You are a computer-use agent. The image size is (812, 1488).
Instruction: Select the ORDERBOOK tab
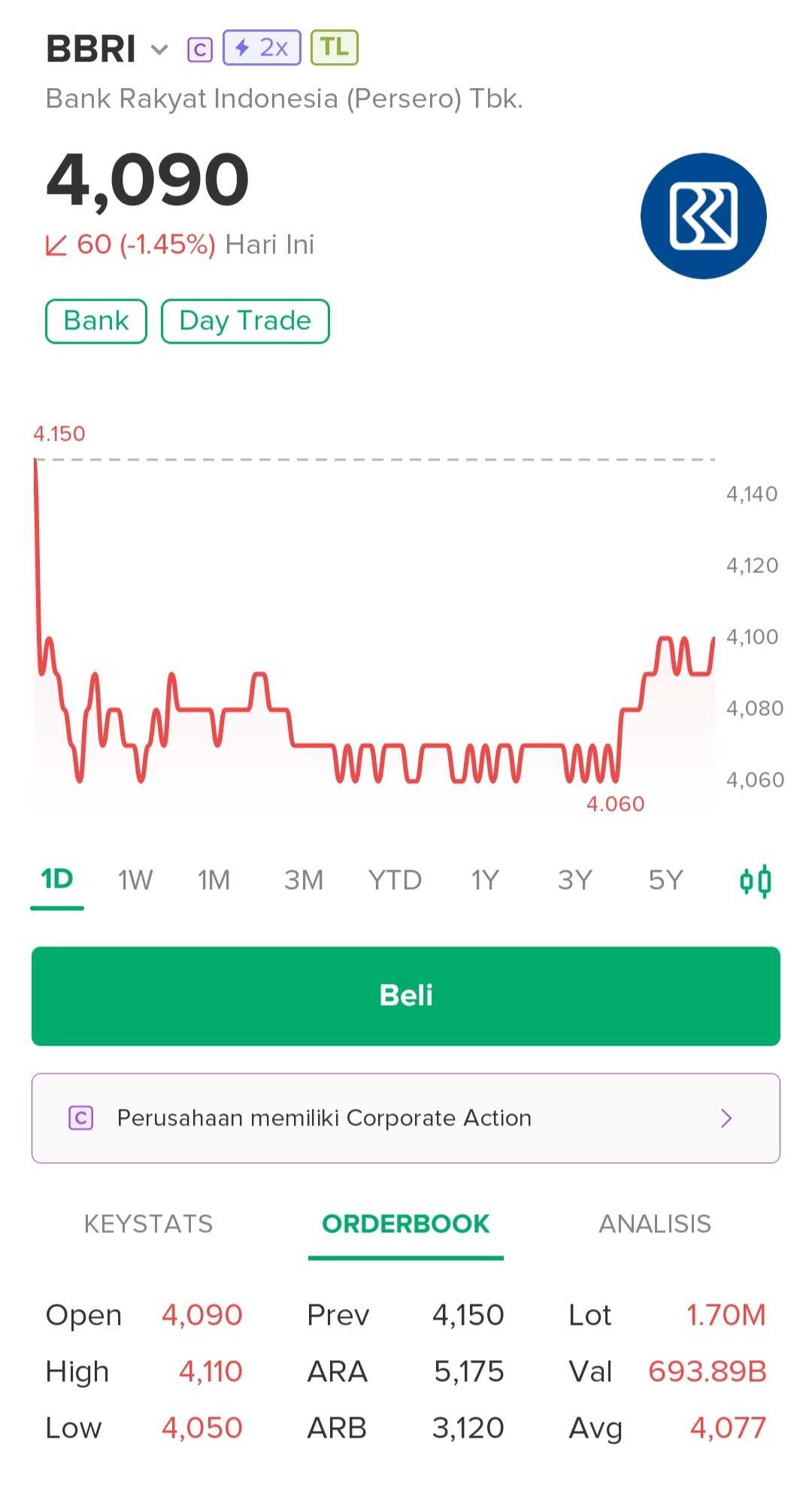(406, 1224)
